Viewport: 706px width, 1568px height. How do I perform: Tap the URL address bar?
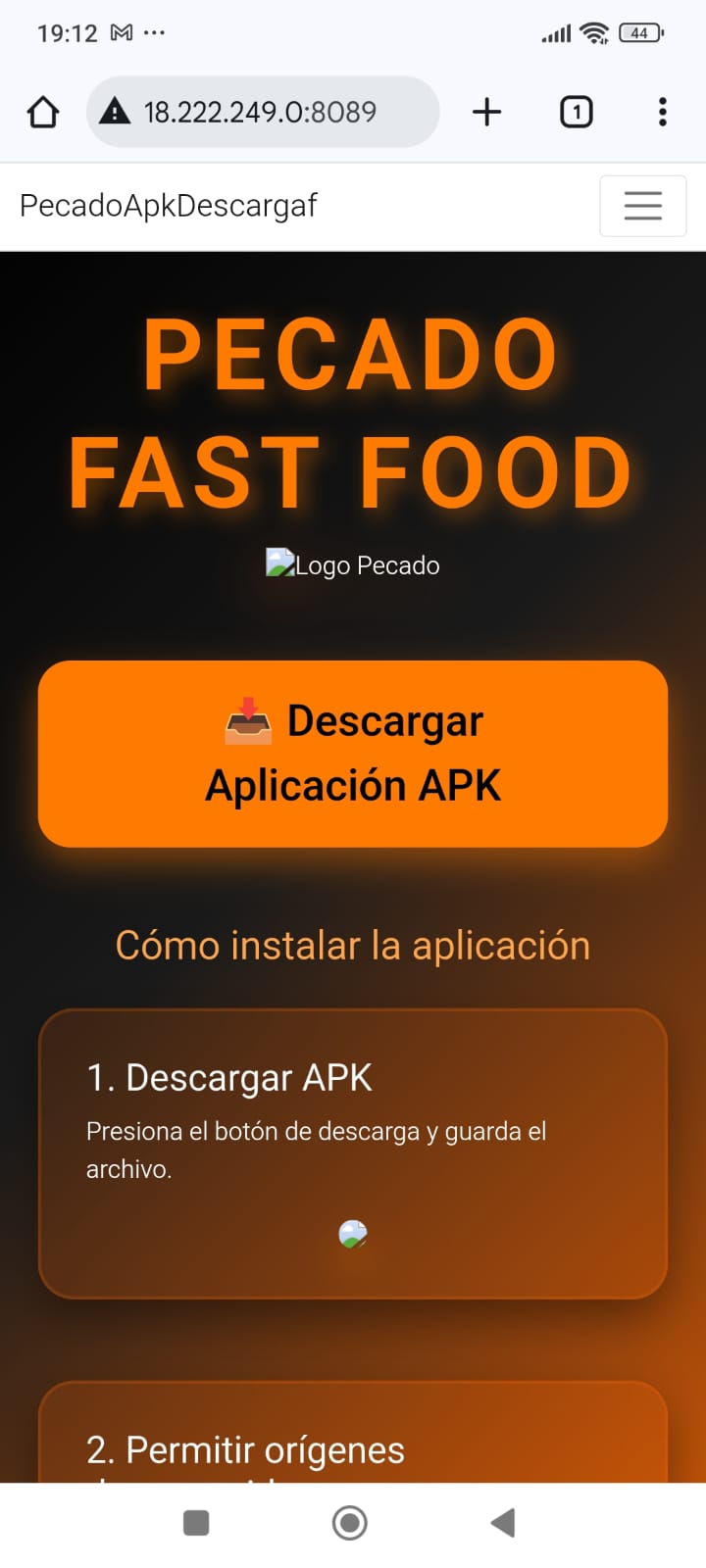click(261, 112)
